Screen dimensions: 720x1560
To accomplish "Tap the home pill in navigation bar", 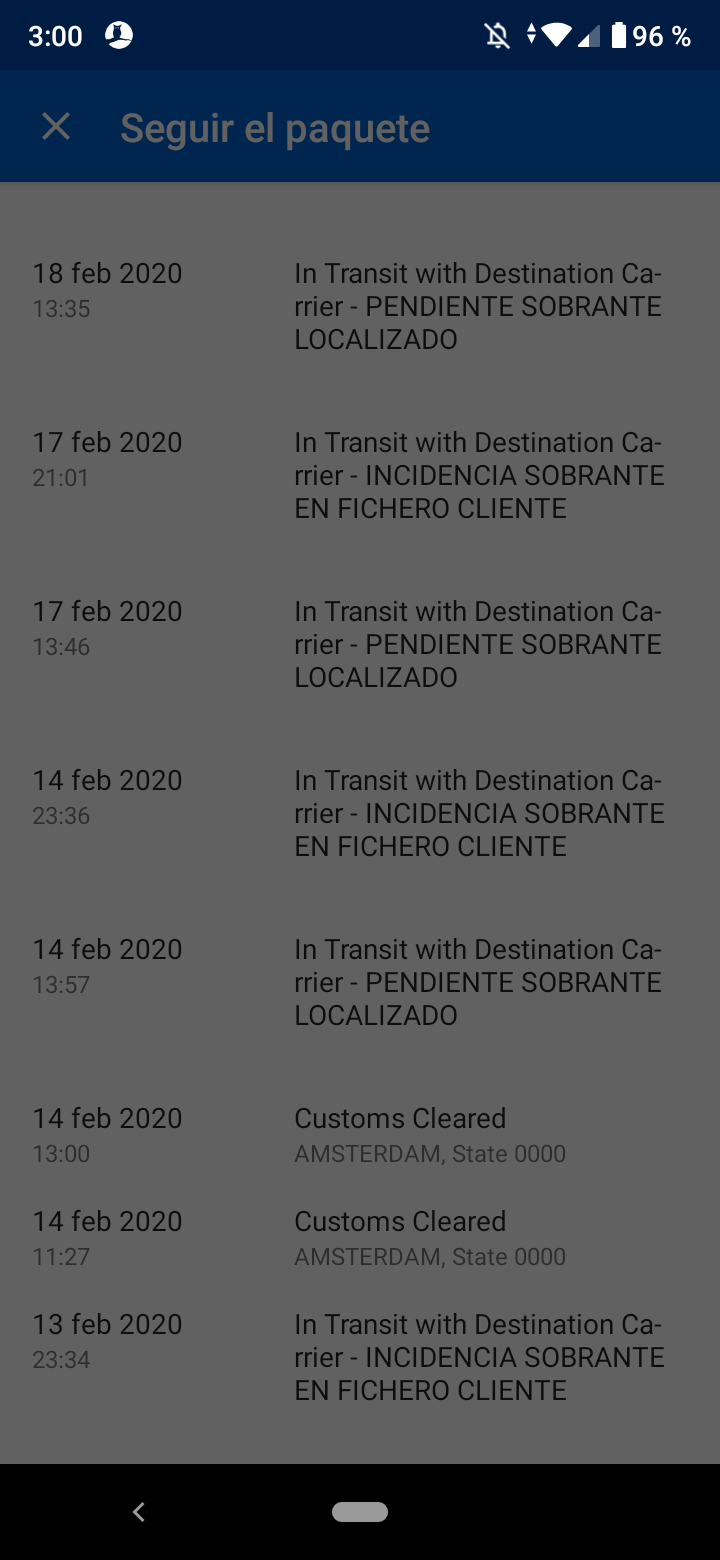I will [x=360, y=1512].
